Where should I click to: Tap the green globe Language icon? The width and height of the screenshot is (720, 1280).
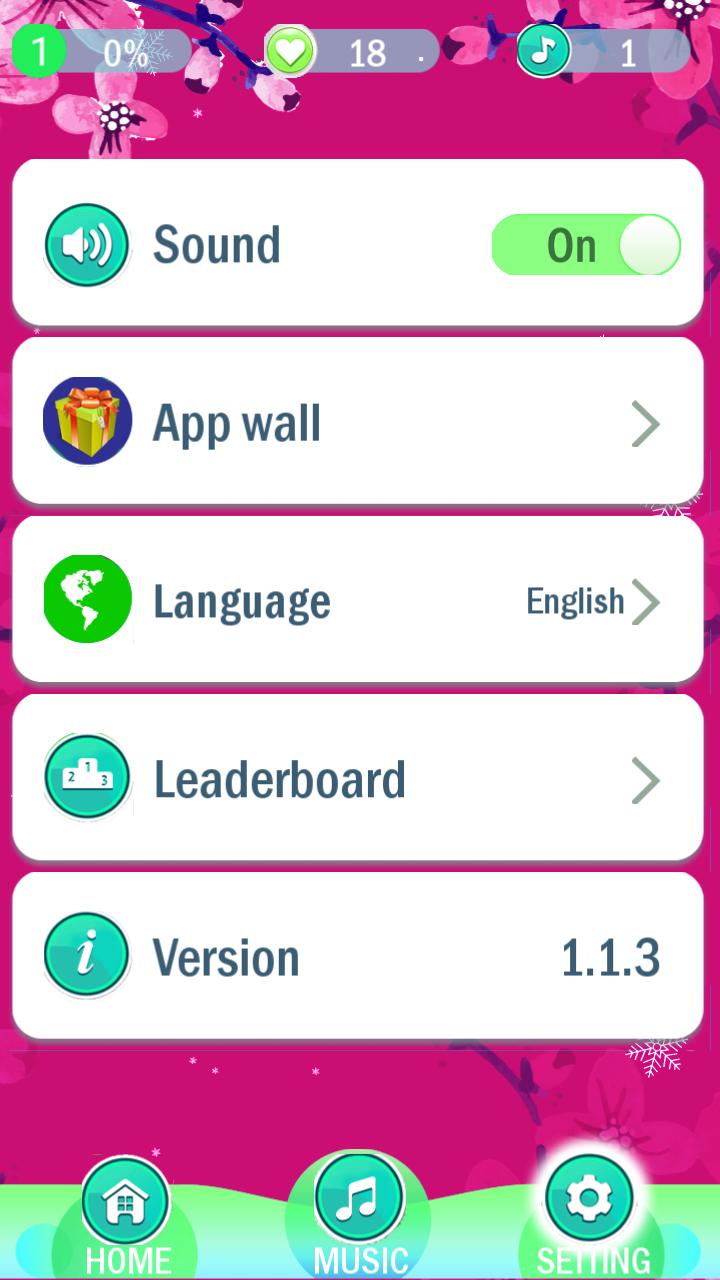[87, 598]
